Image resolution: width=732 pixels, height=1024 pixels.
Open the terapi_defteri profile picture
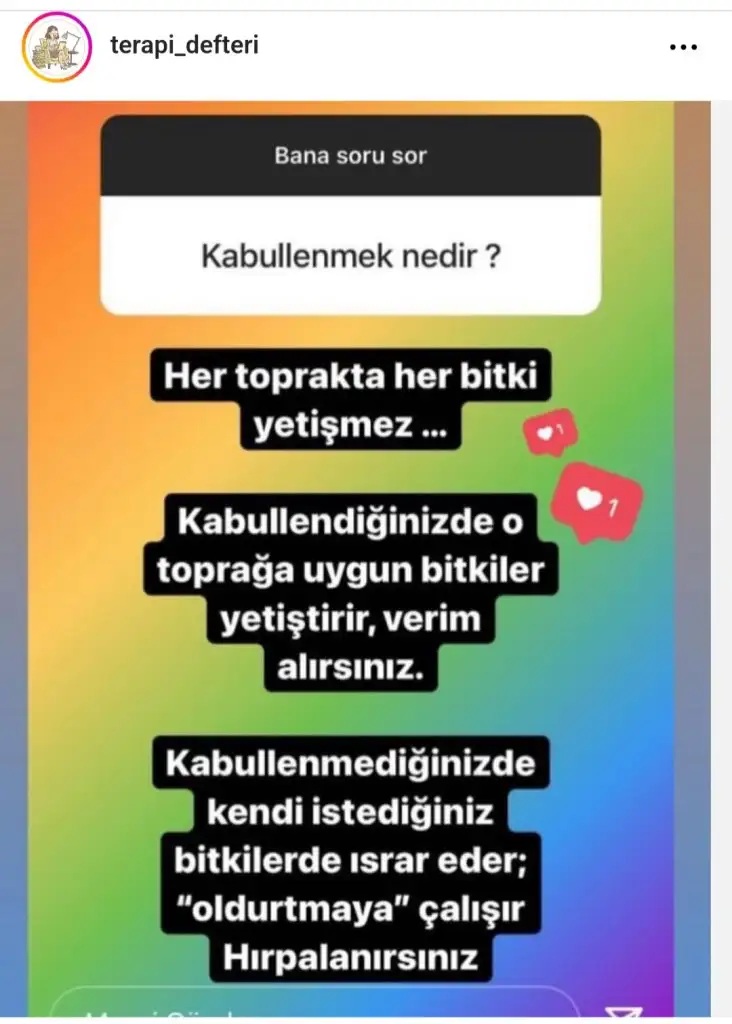[56, 47]
